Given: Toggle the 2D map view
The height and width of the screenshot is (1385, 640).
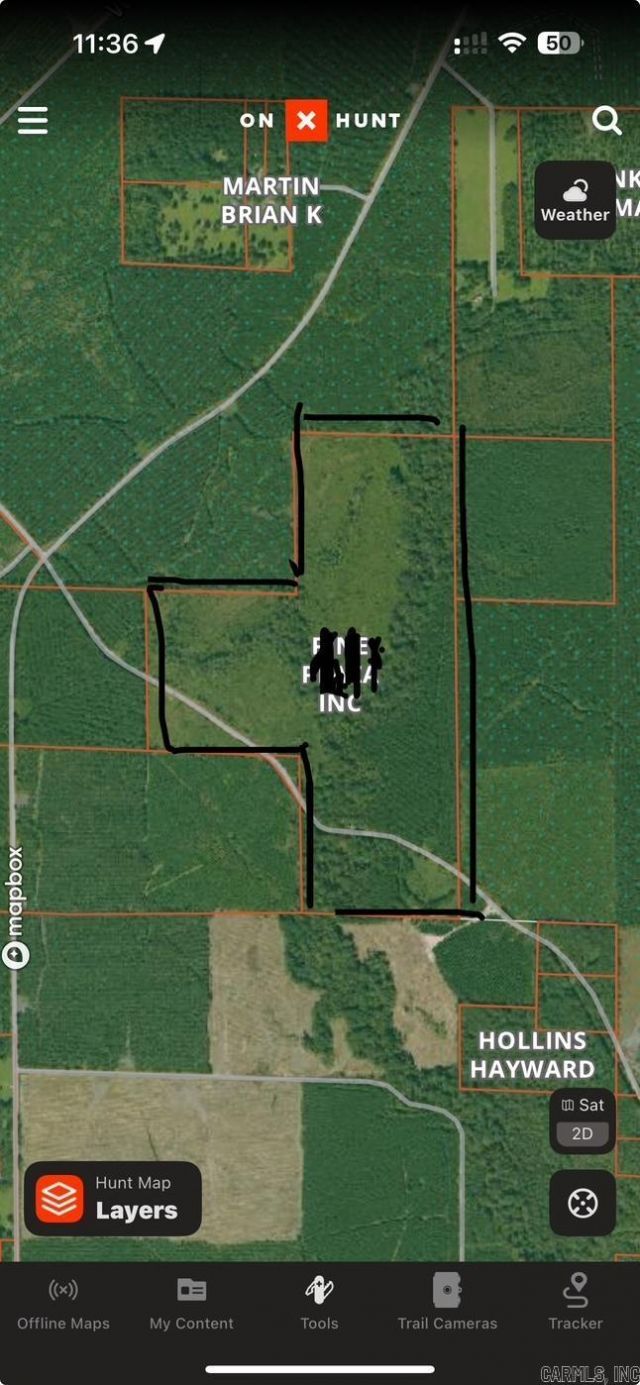Looking at the screenshot, I should click(x=582, y=1134).
